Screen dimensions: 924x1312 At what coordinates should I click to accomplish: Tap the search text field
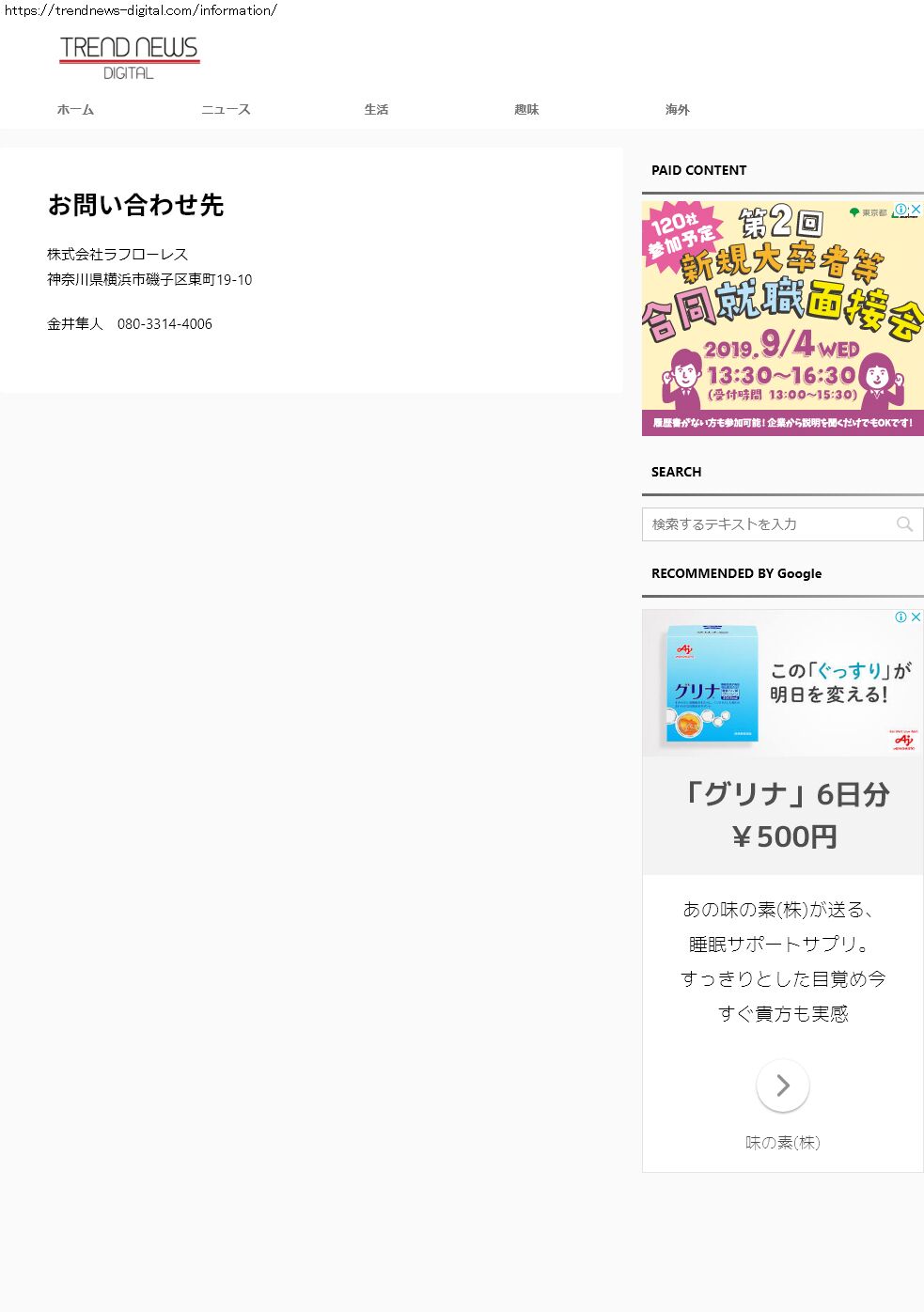pos(766,524)
